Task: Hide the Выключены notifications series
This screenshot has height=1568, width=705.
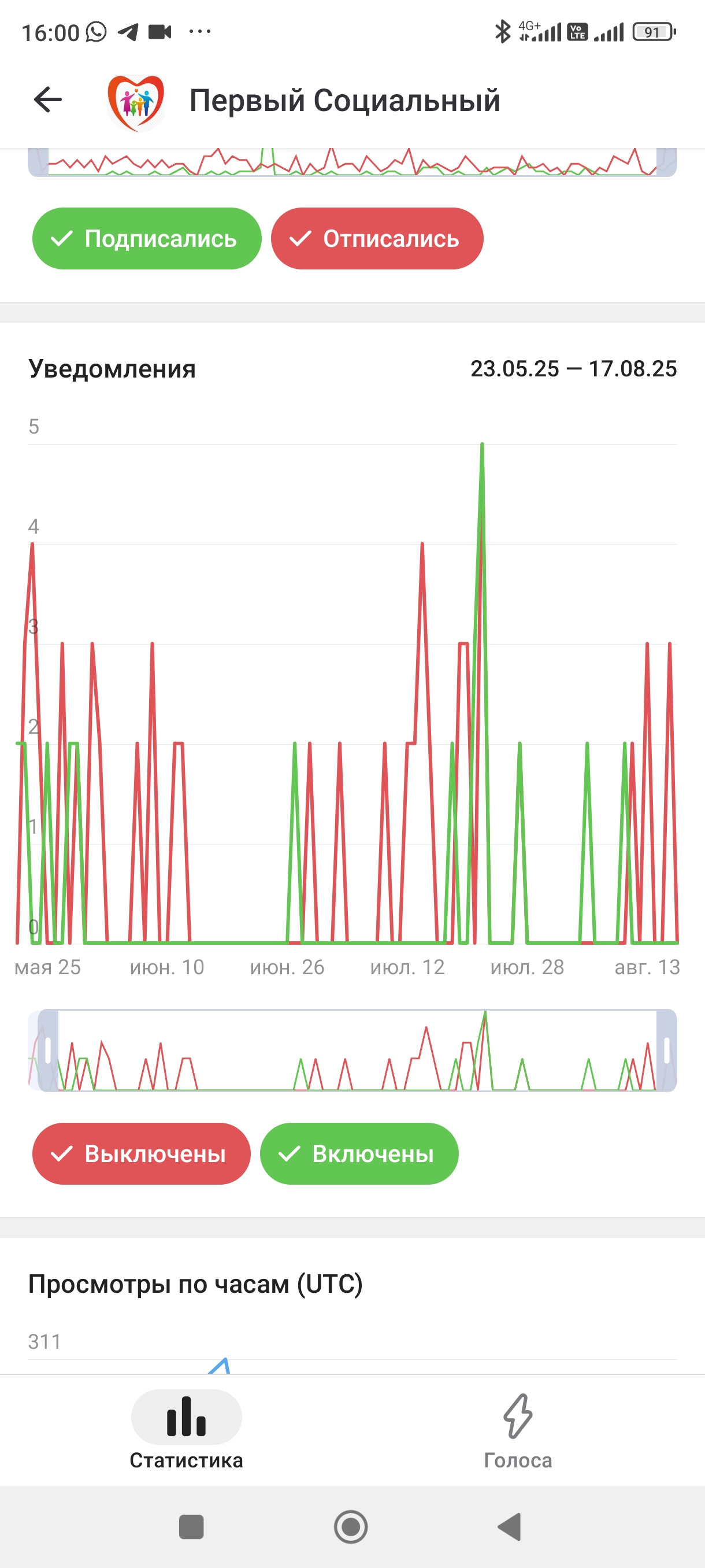Action: tap(141, 1153)
